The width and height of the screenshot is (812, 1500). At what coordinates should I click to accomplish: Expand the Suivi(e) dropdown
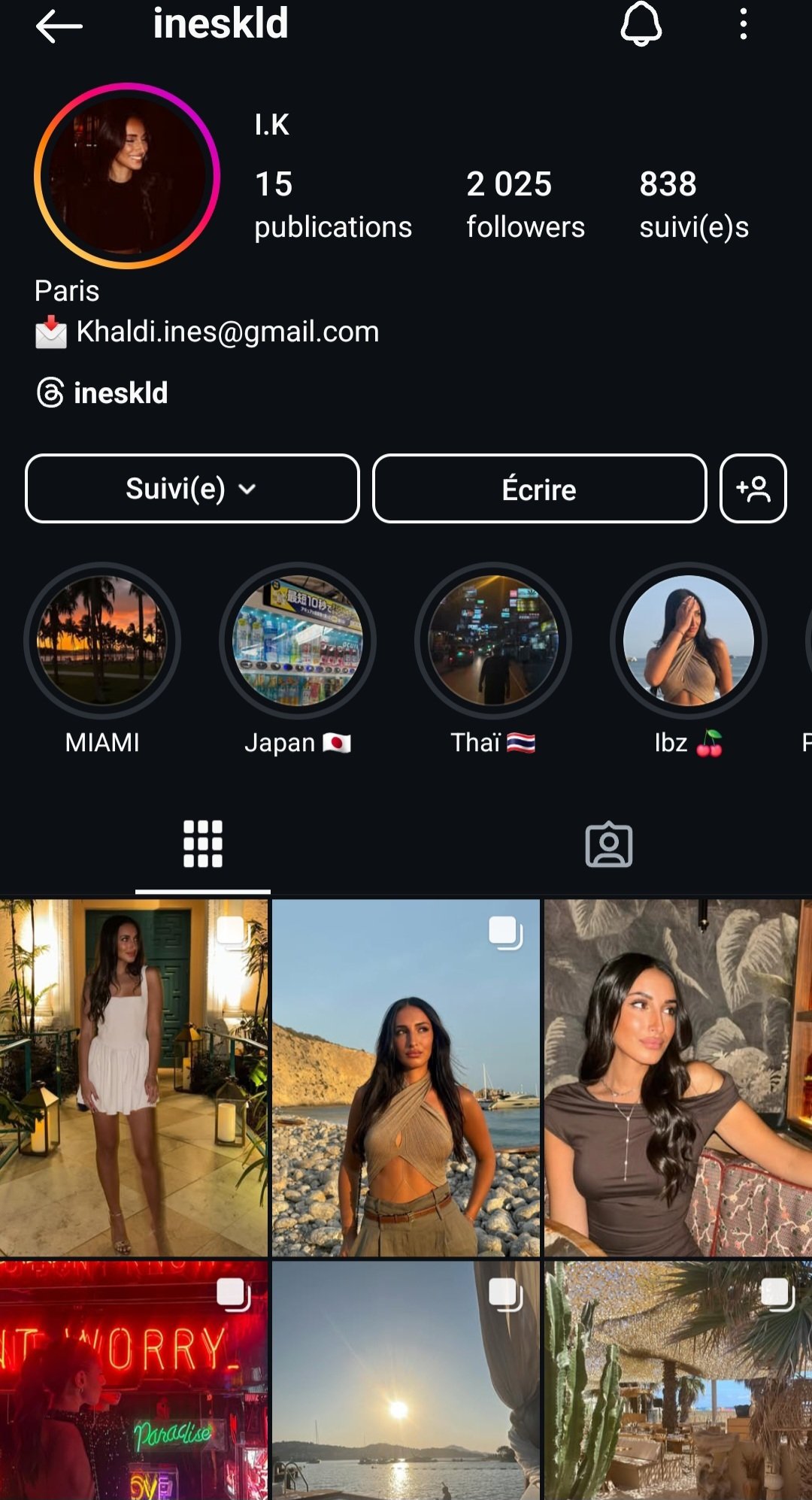pos(192,489)
